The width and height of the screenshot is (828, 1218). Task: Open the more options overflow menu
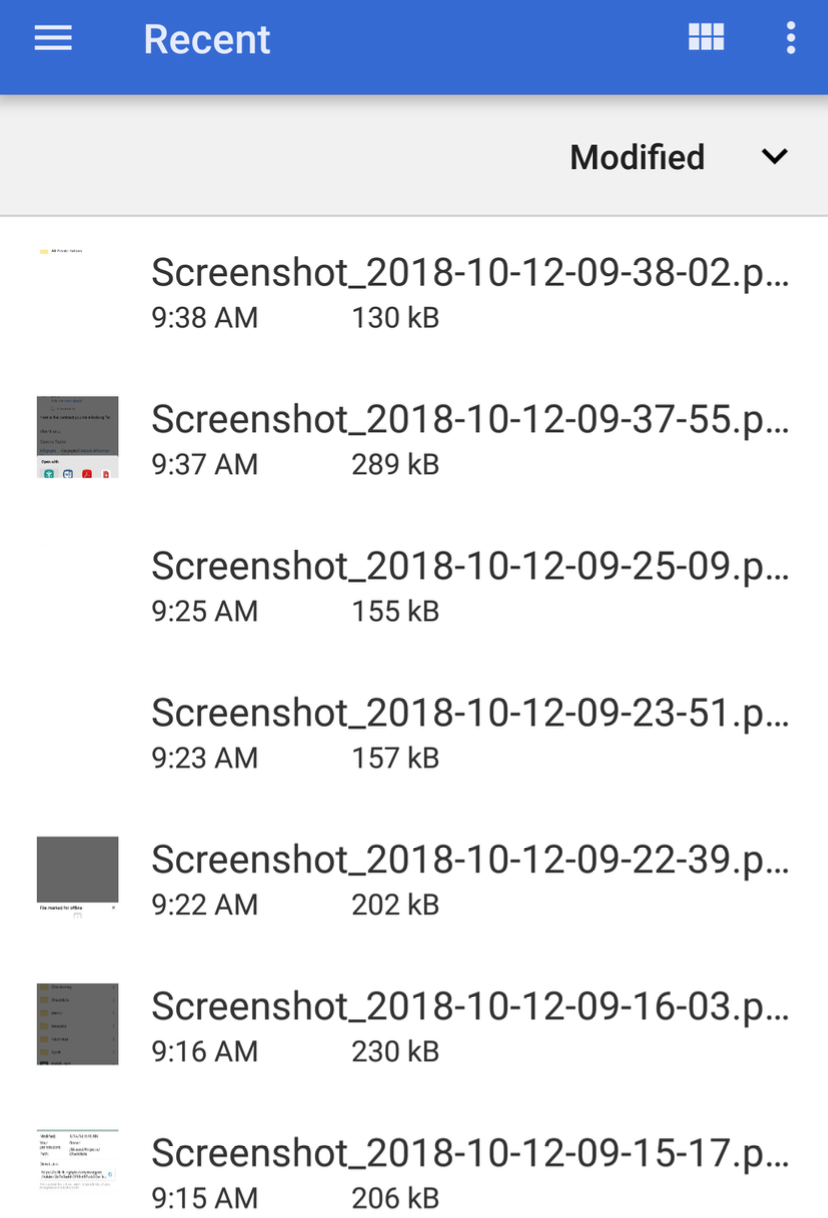(x=790, y=38)
